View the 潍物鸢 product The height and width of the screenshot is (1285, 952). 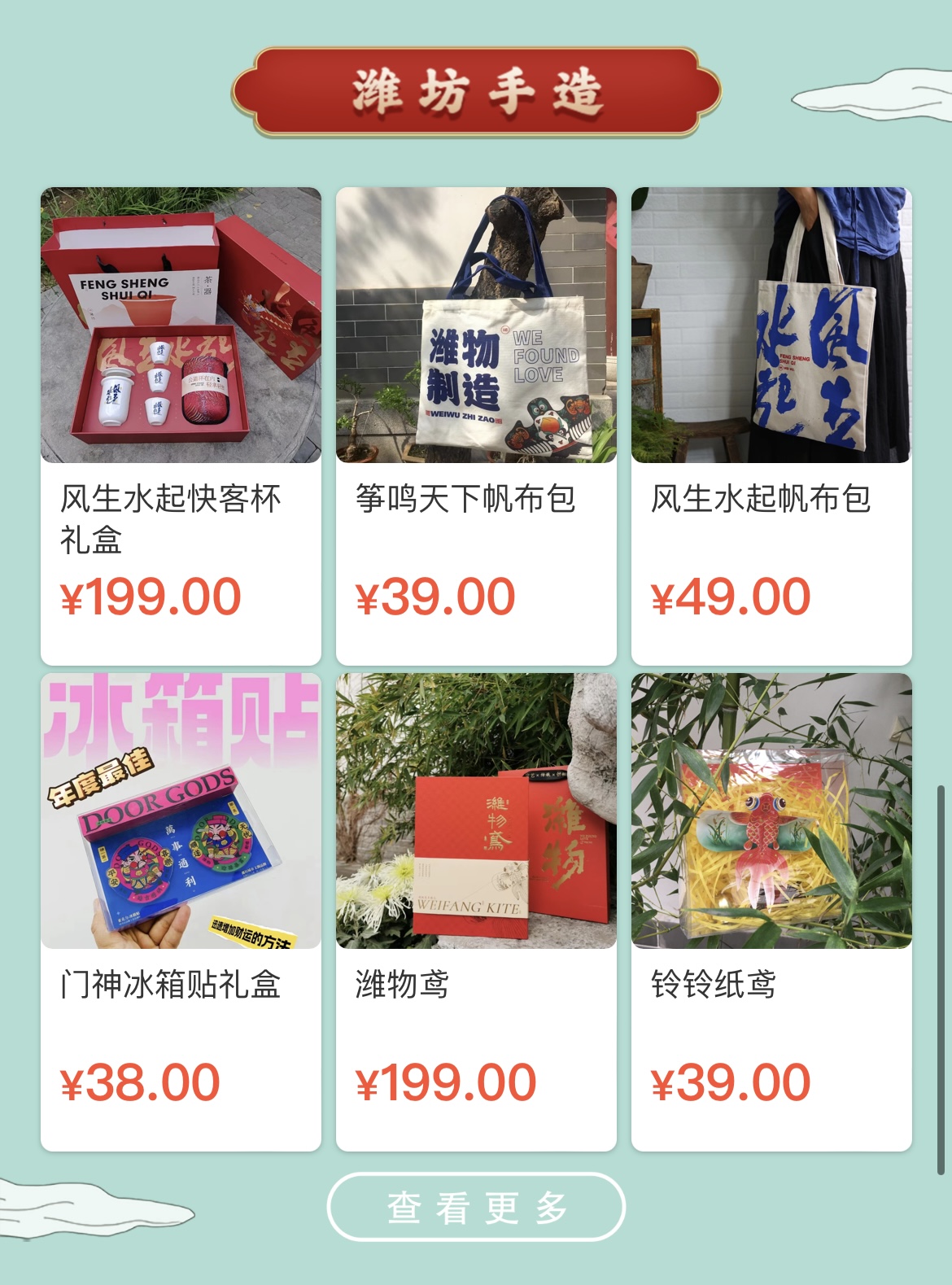pos(476,910)
